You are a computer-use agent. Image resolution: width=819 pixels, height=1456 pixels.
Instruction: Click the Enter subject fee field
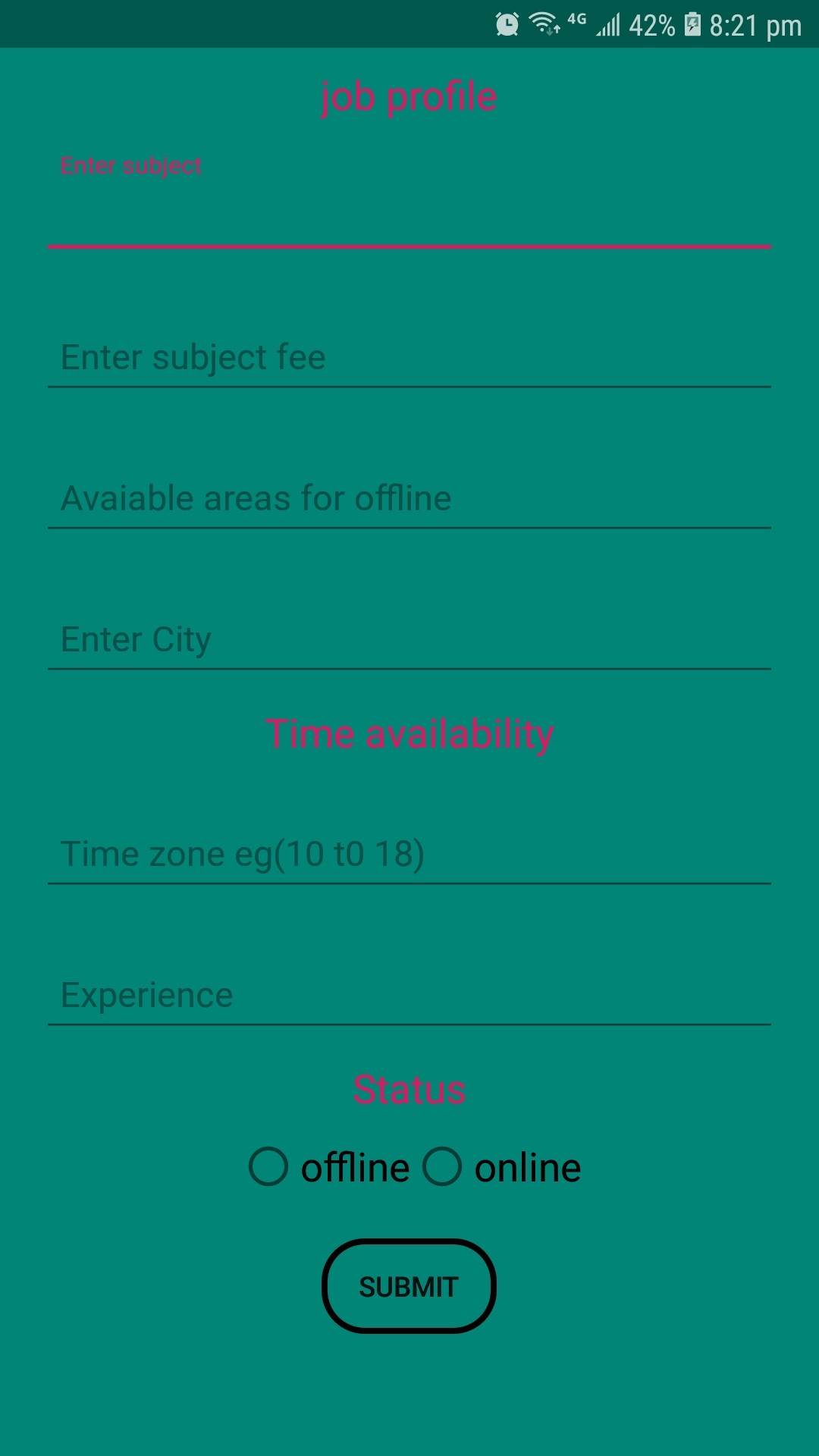pos(409,357)
